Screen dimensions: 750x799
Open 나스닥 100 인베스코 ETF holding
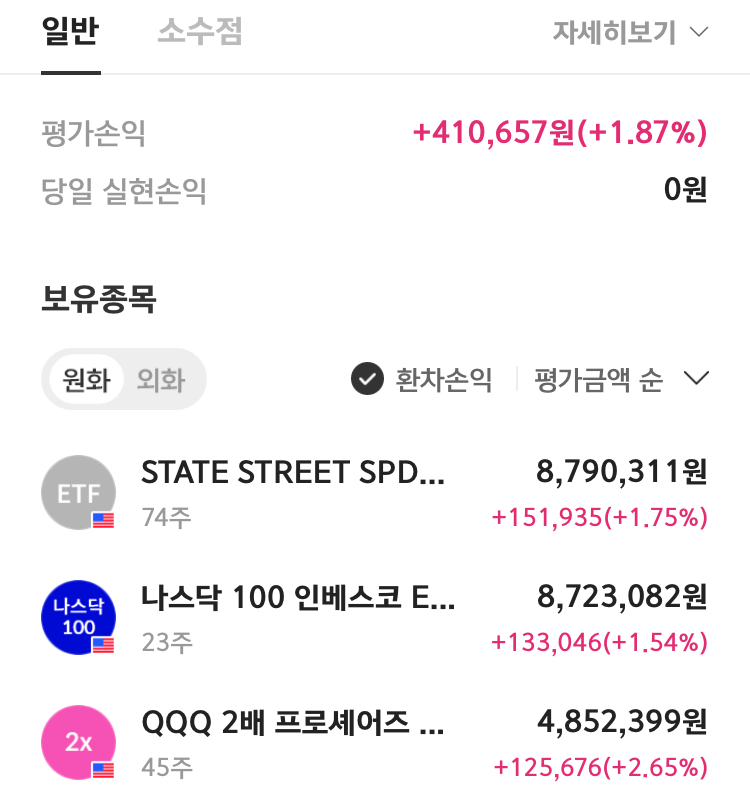point(374,618)
